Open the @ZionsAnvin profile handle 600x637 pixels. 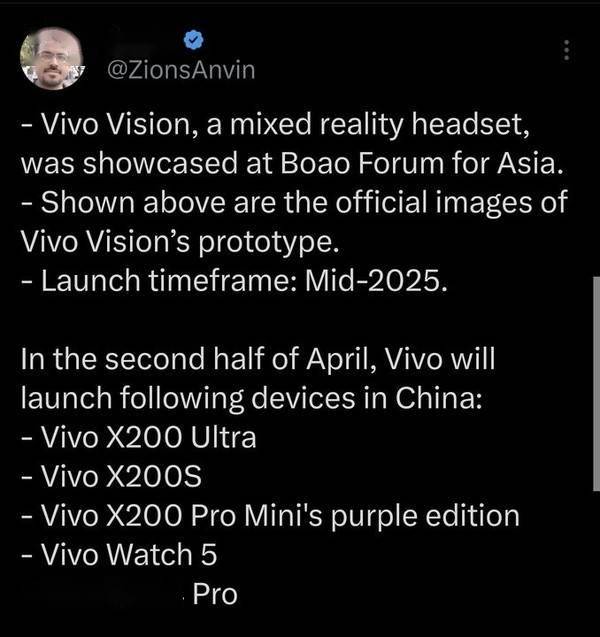(181, 70)
